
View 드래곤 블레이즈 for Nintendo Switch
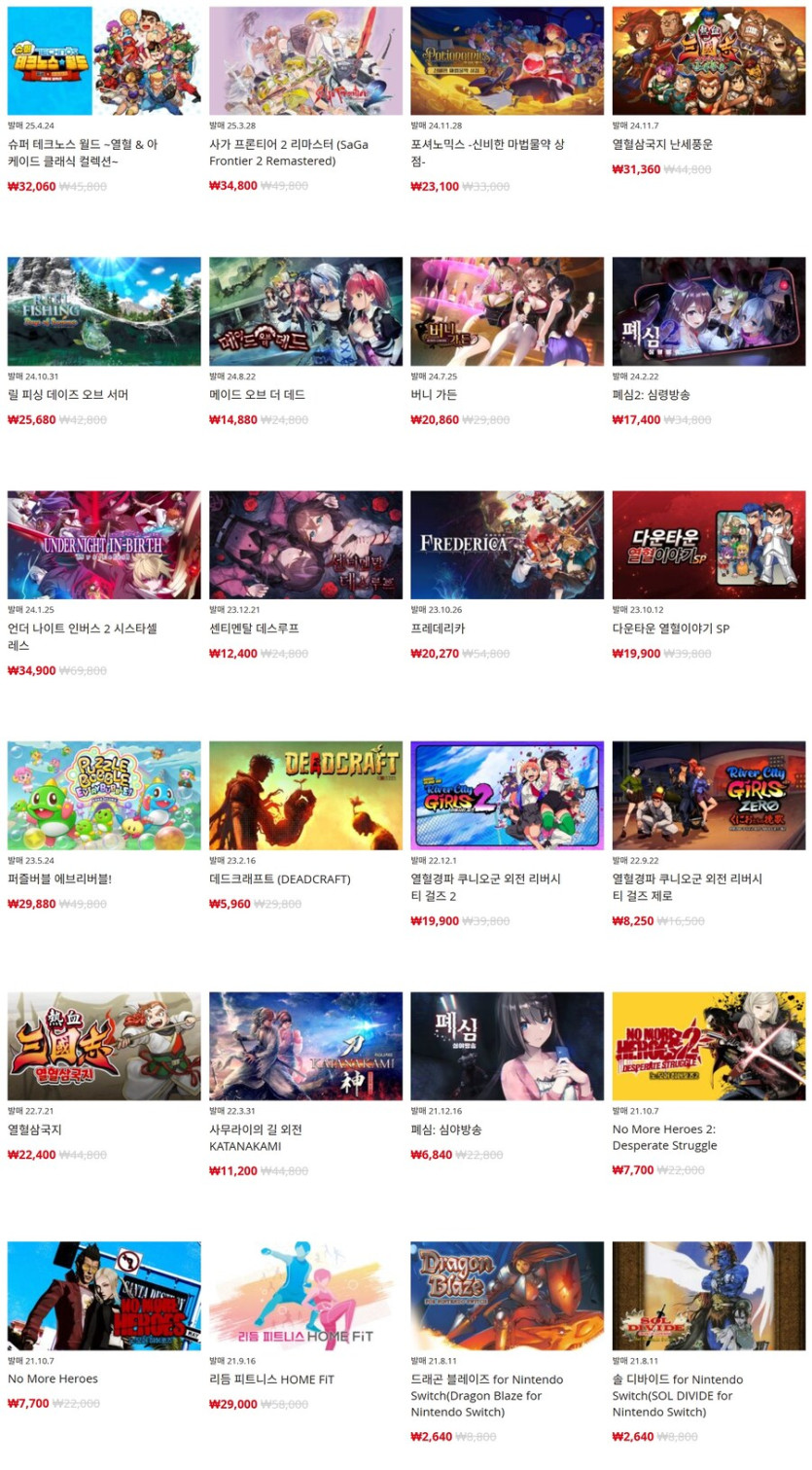pos(507,1295)
